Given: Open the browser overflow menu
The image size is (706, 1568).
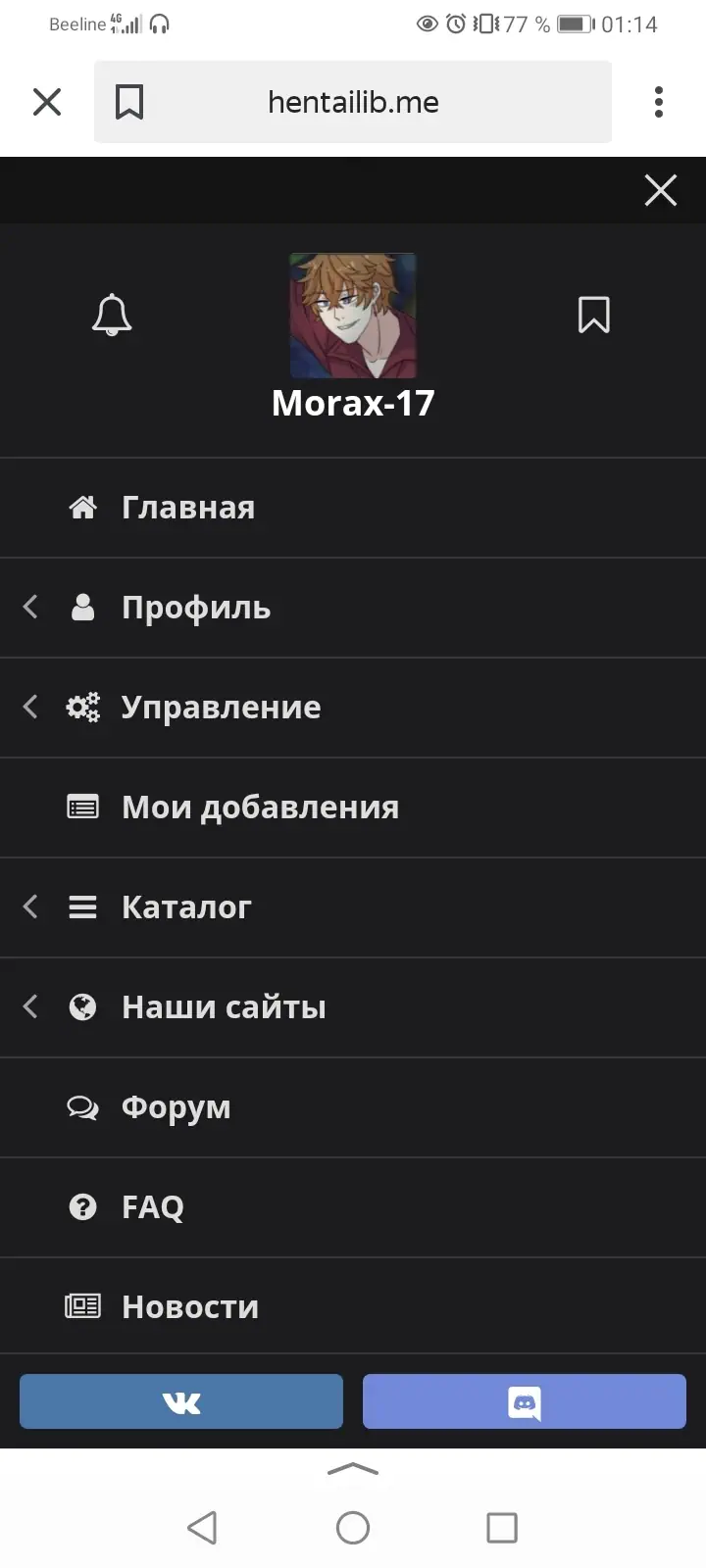Looking at the screenshot, I should (x=659, y=102).
